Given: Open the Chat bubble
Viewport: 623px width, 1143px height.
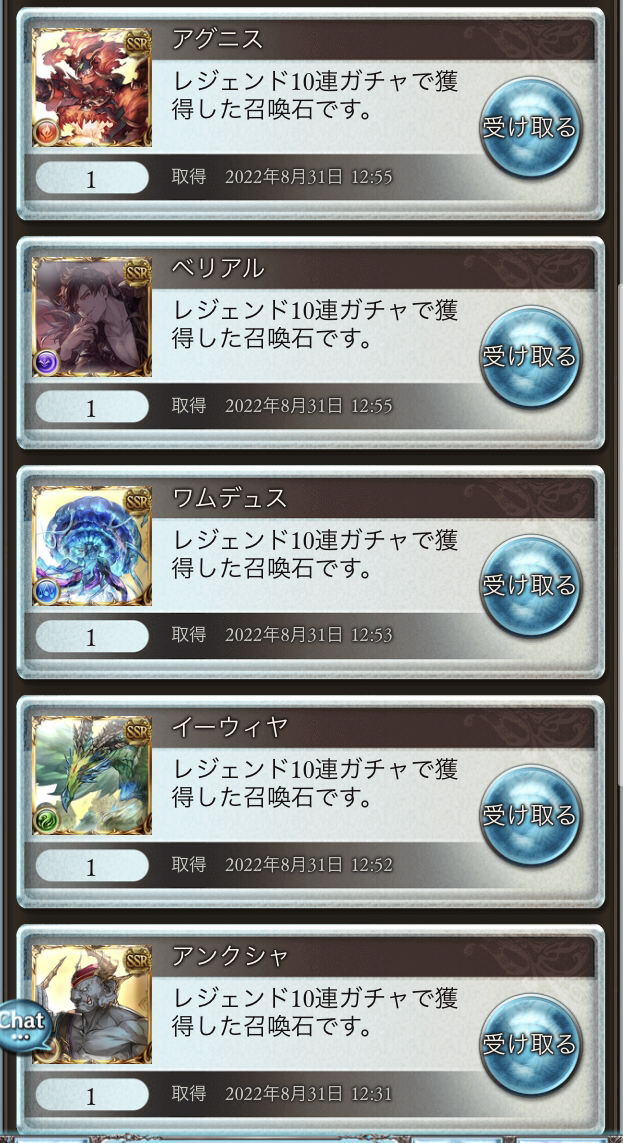Looking at the screenshot, I should [22, 1023].
